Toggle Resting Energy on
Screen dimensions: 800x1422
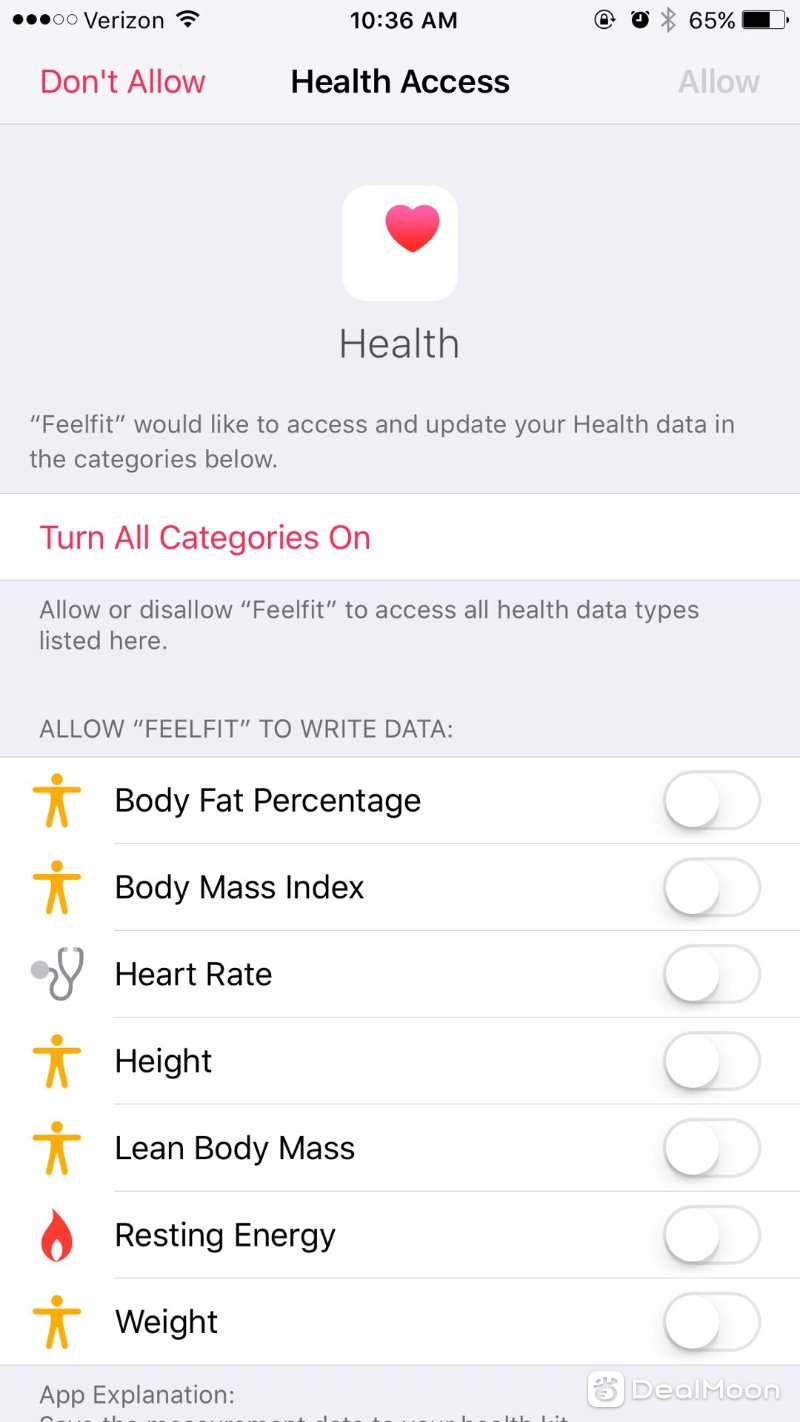pyautogui.click(x=712, y=1235)
